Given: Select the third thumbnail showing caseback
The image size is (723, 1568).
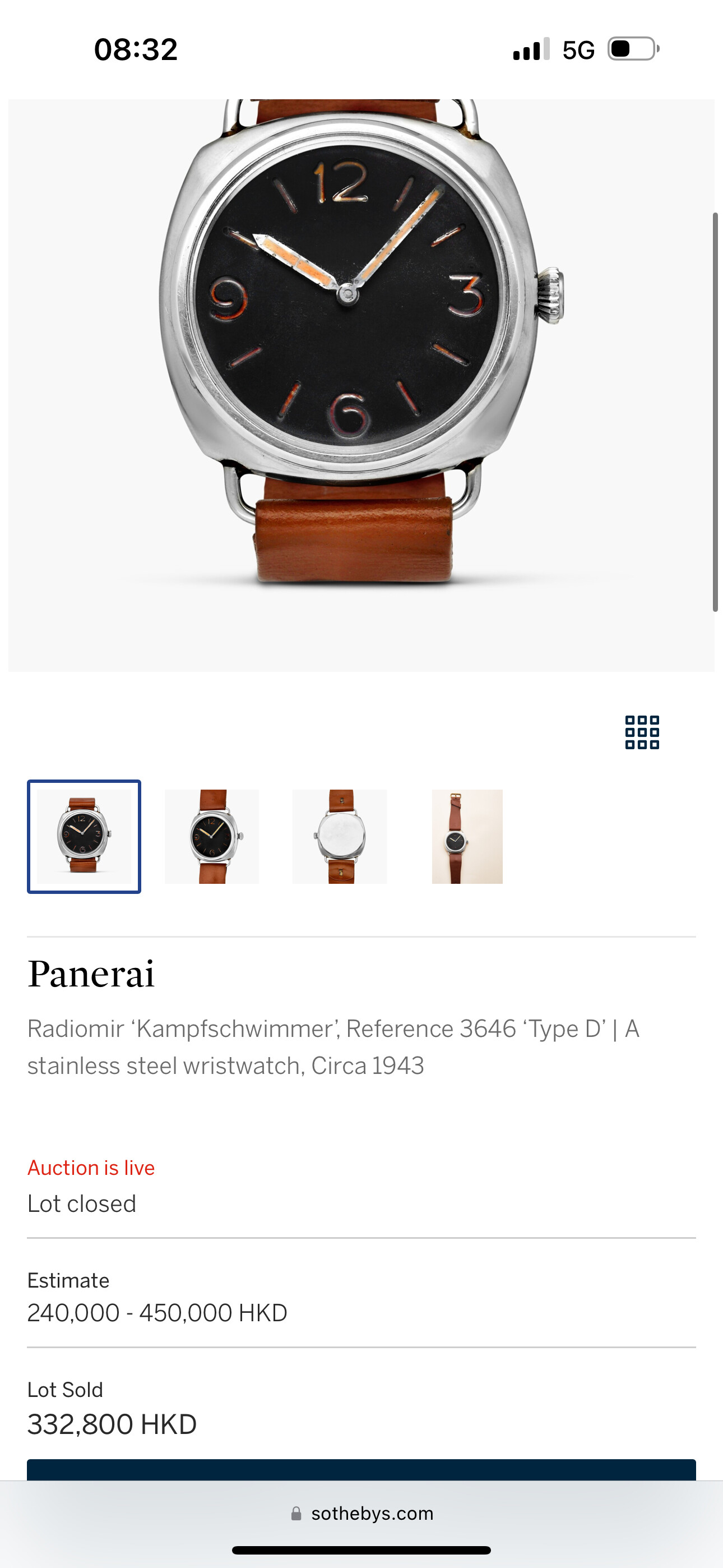Looking at the screenshot, I should 340,836.
